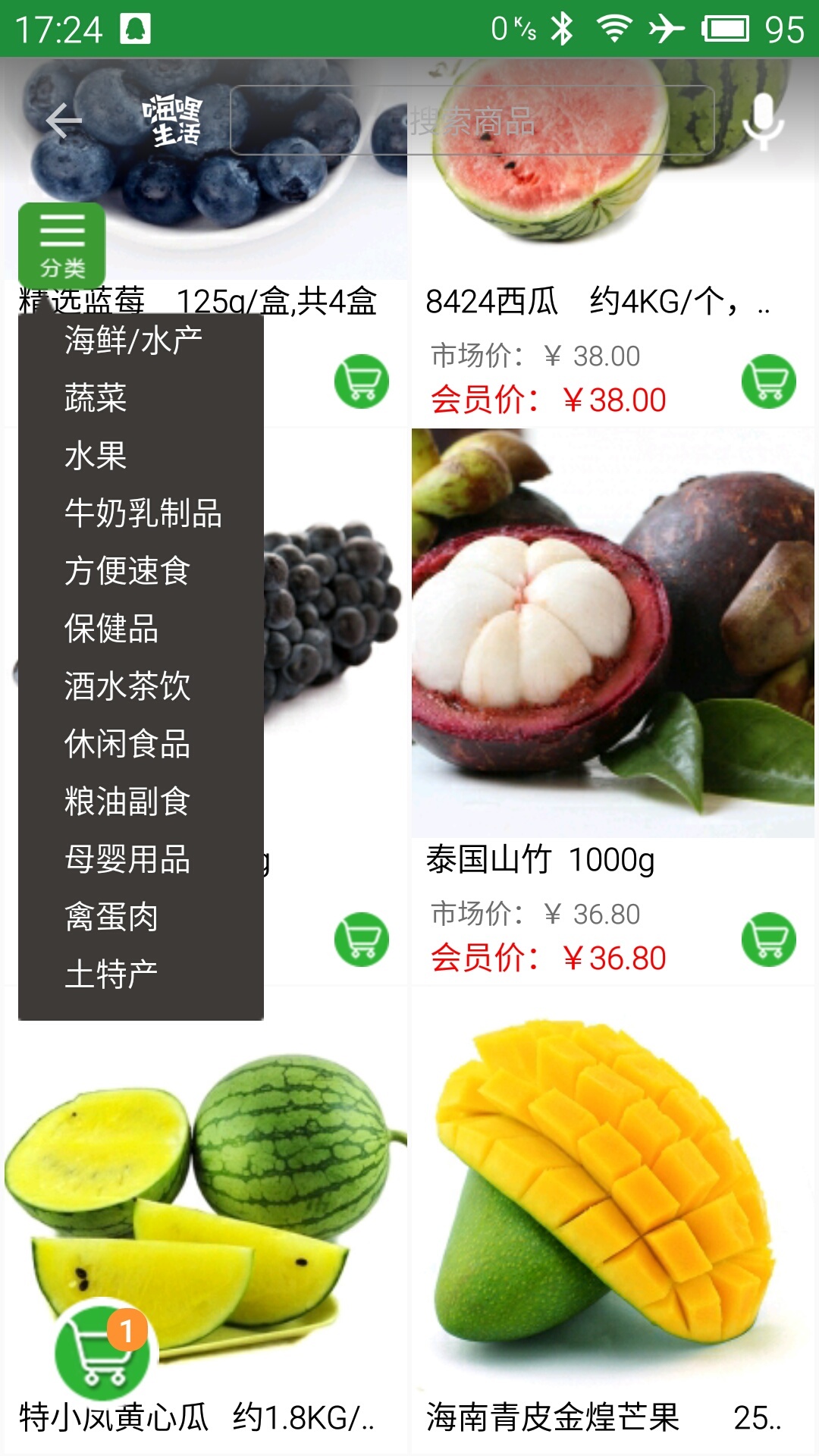Browse 禽蛋肉 category
The width and height of the screenshot is (819, 1456).
click(111, 917)
